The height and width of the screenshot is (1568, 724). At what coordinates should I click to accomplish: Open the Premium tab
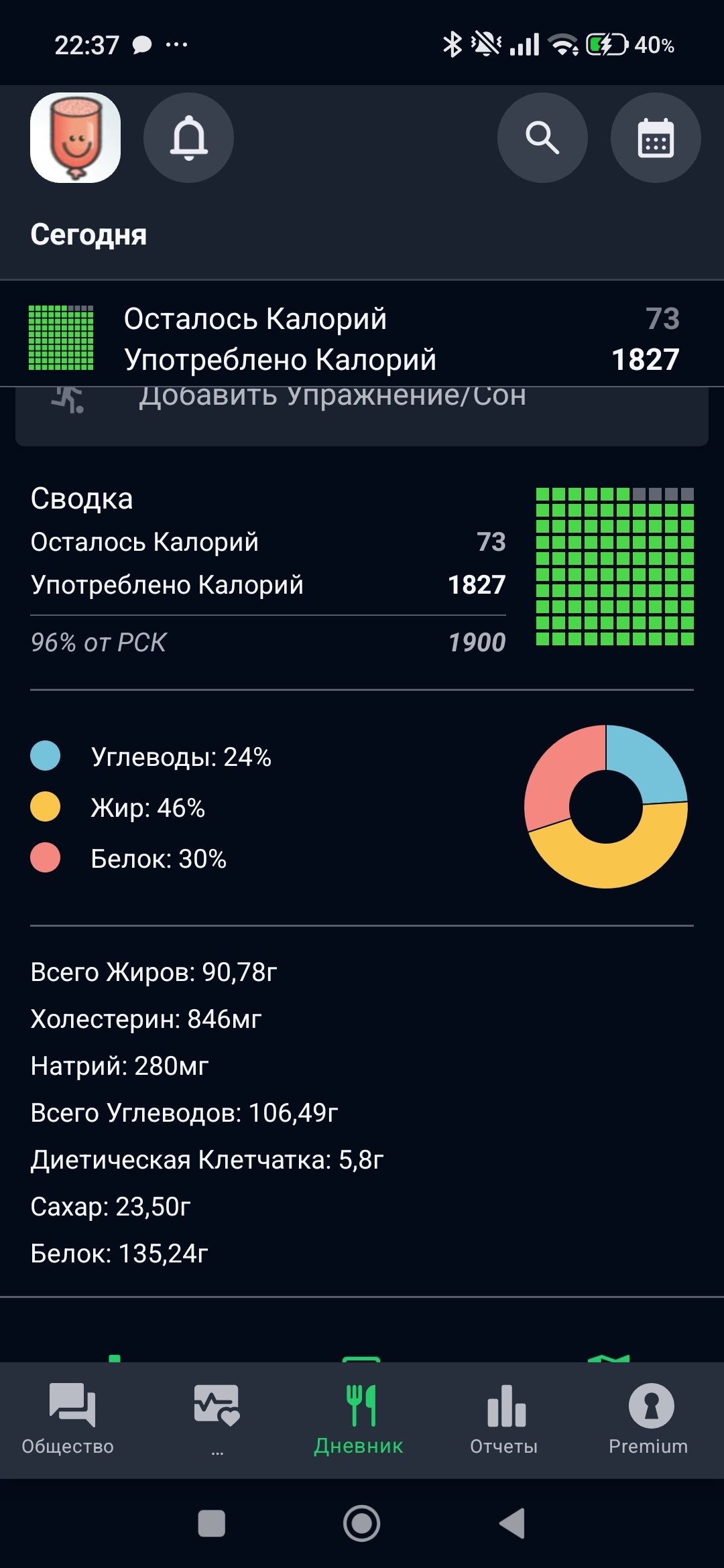click(649, 1420)
